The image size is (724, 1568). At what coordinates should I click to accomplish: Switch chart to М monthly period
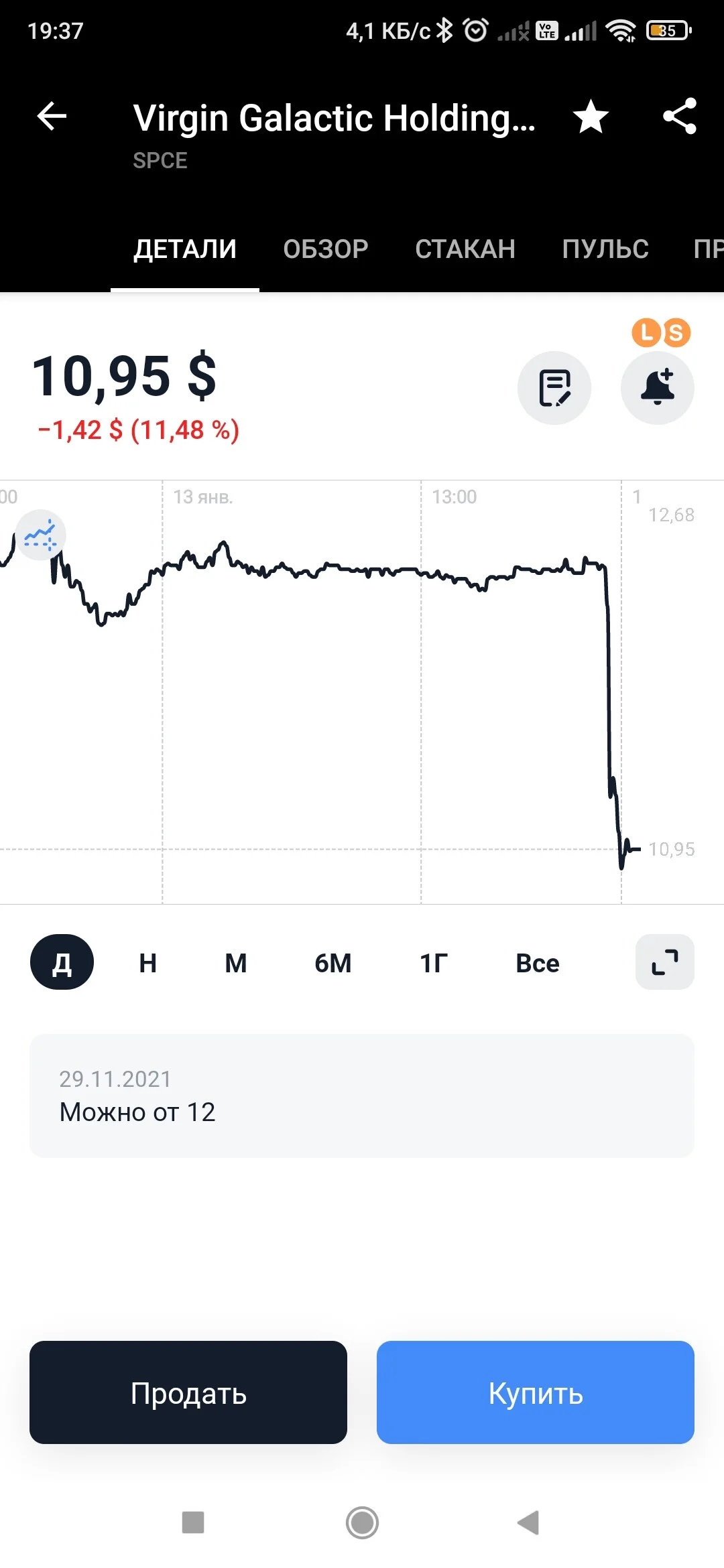(x=236, y=963)
